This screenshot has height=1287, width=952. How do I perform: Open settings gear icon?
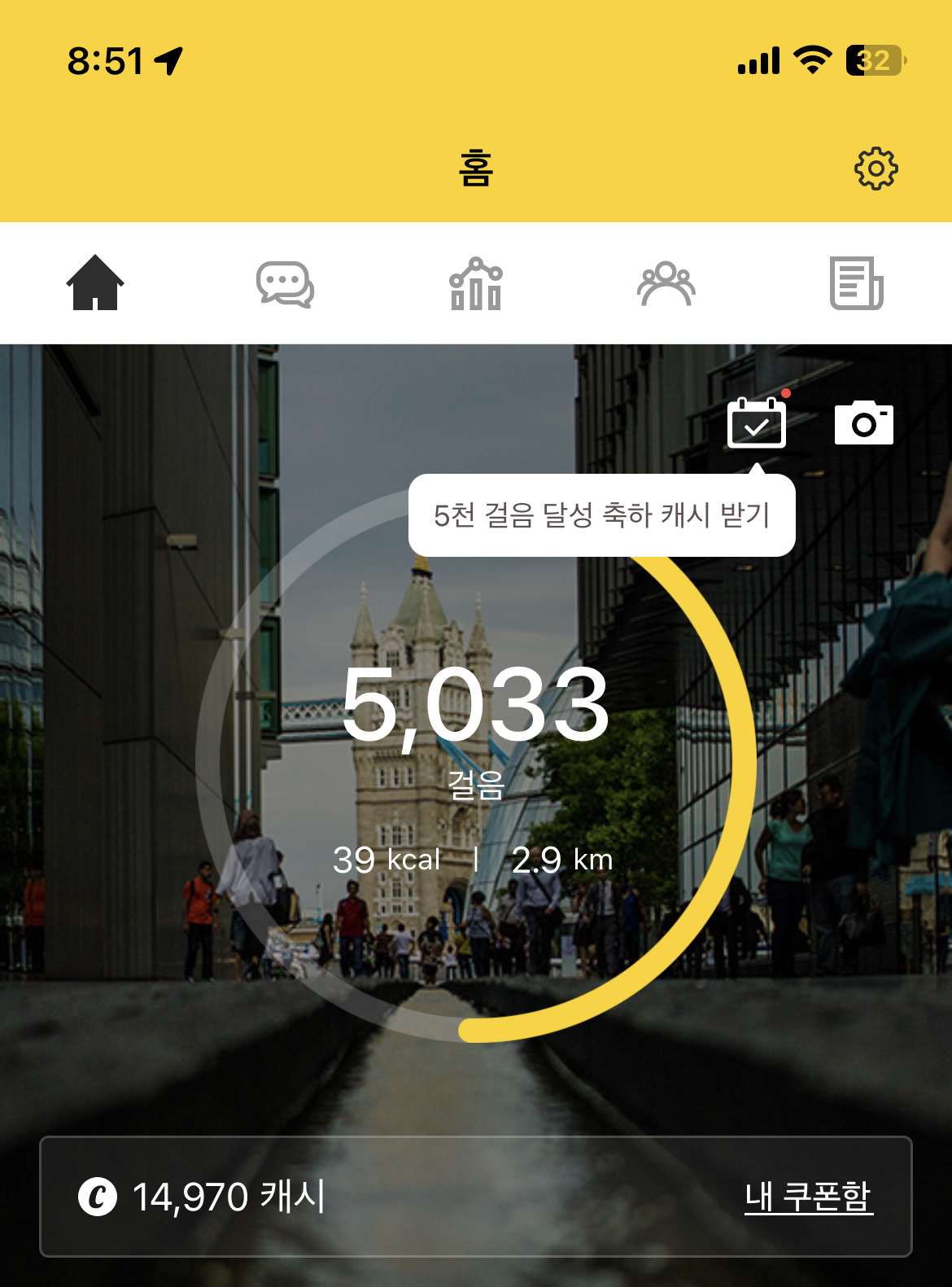pos(876,169)
